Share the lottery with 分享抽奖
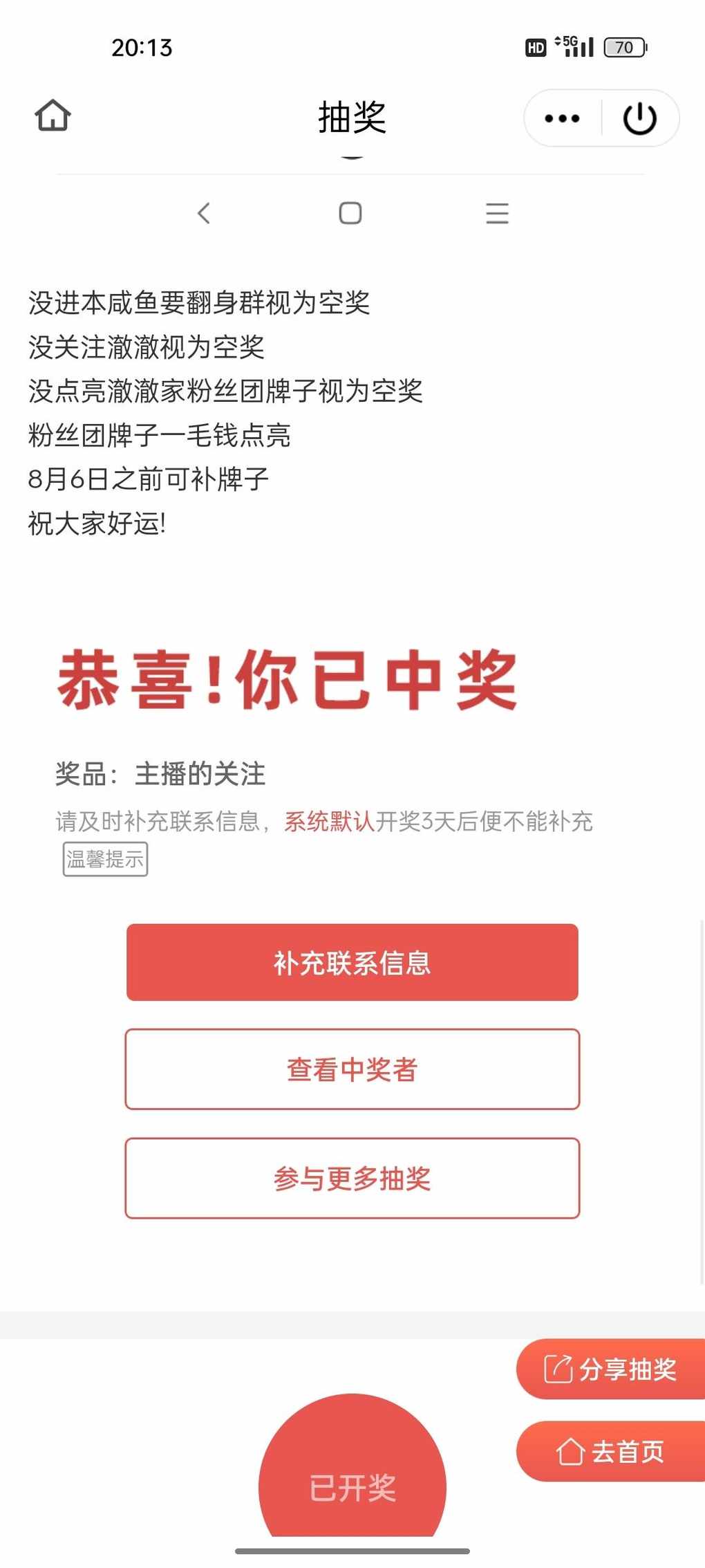 pyautogui.click(x=610, y=1369)
